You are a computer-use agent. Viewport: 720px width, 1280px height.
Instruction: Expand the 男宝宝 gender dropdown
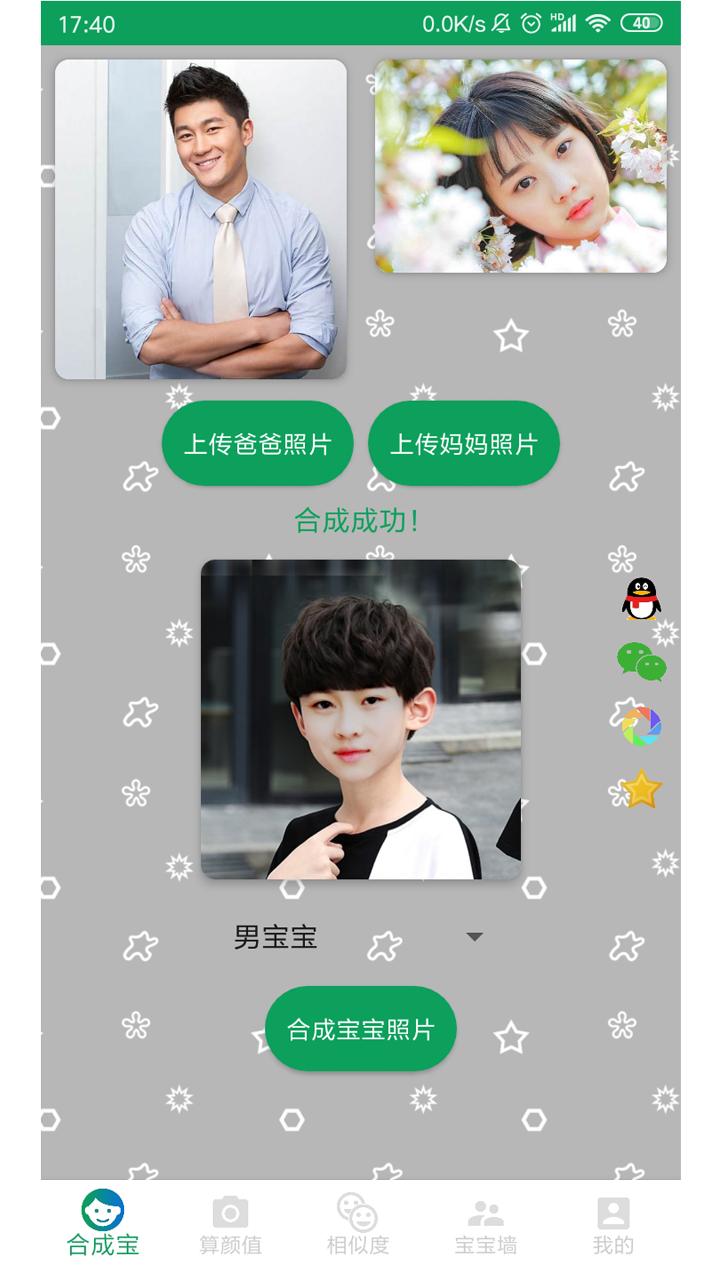tap(360, 937)
